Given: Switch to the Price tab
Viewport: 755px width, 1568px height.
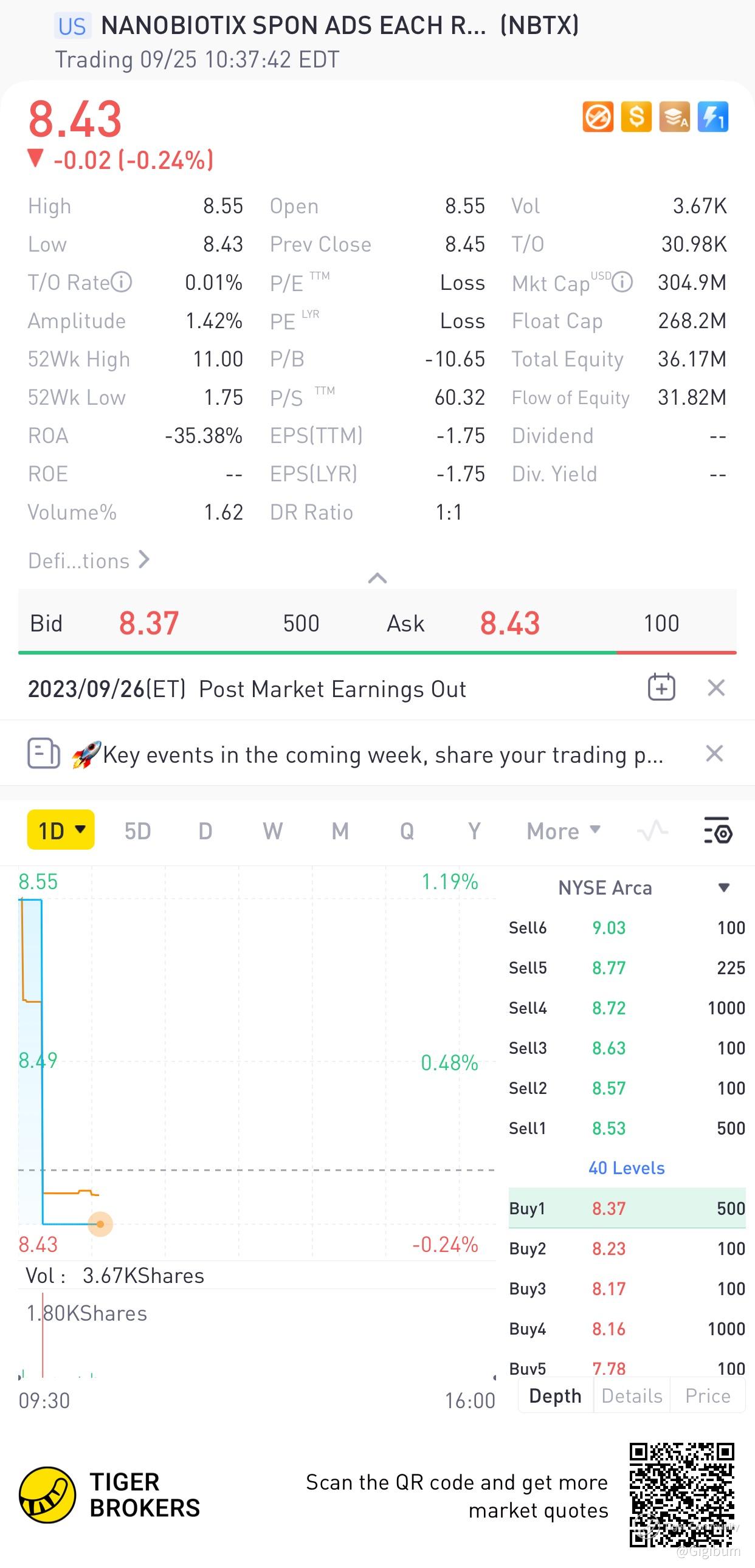Looking at the screenshot, I should (707, 1395).
